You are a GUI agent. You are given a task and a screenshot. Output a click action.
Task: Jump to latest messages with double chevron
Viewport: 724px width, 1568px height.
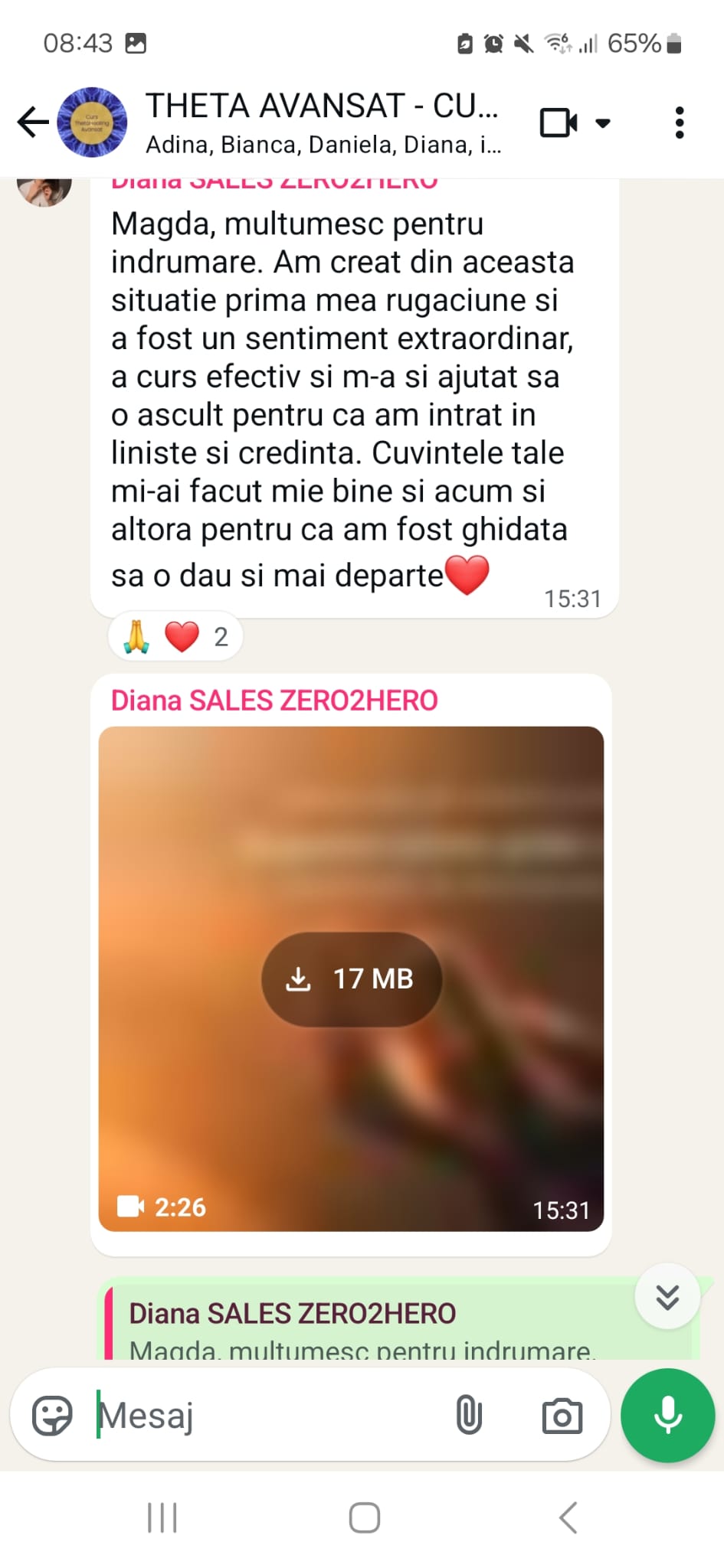tap(667, 1296)
